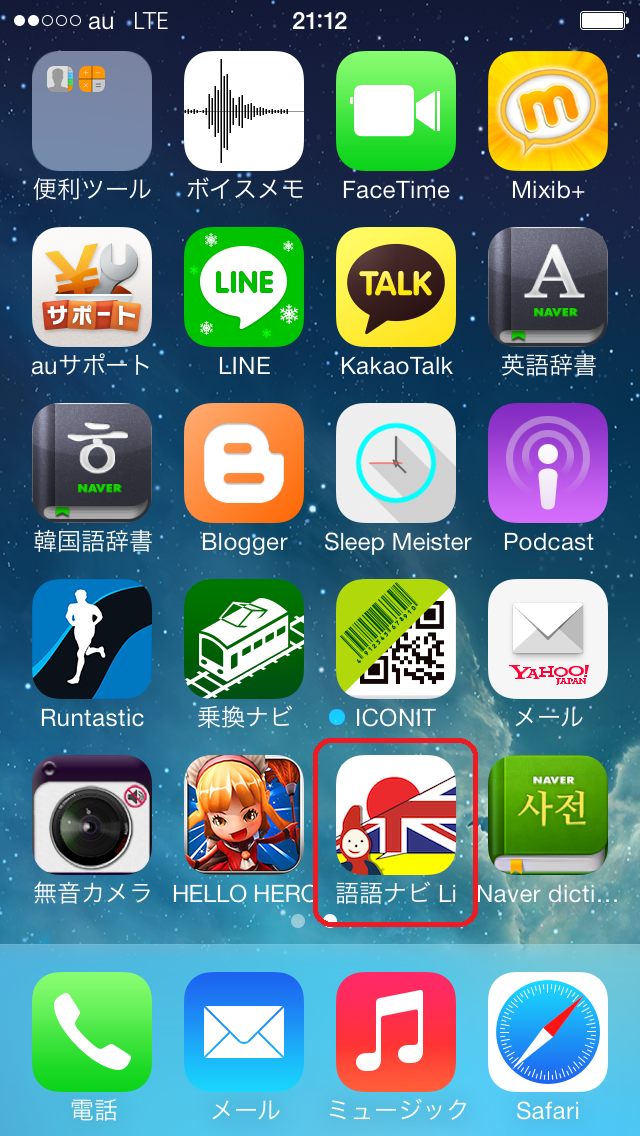
Task: Open KakaoTalk
Action: [396, 287]
